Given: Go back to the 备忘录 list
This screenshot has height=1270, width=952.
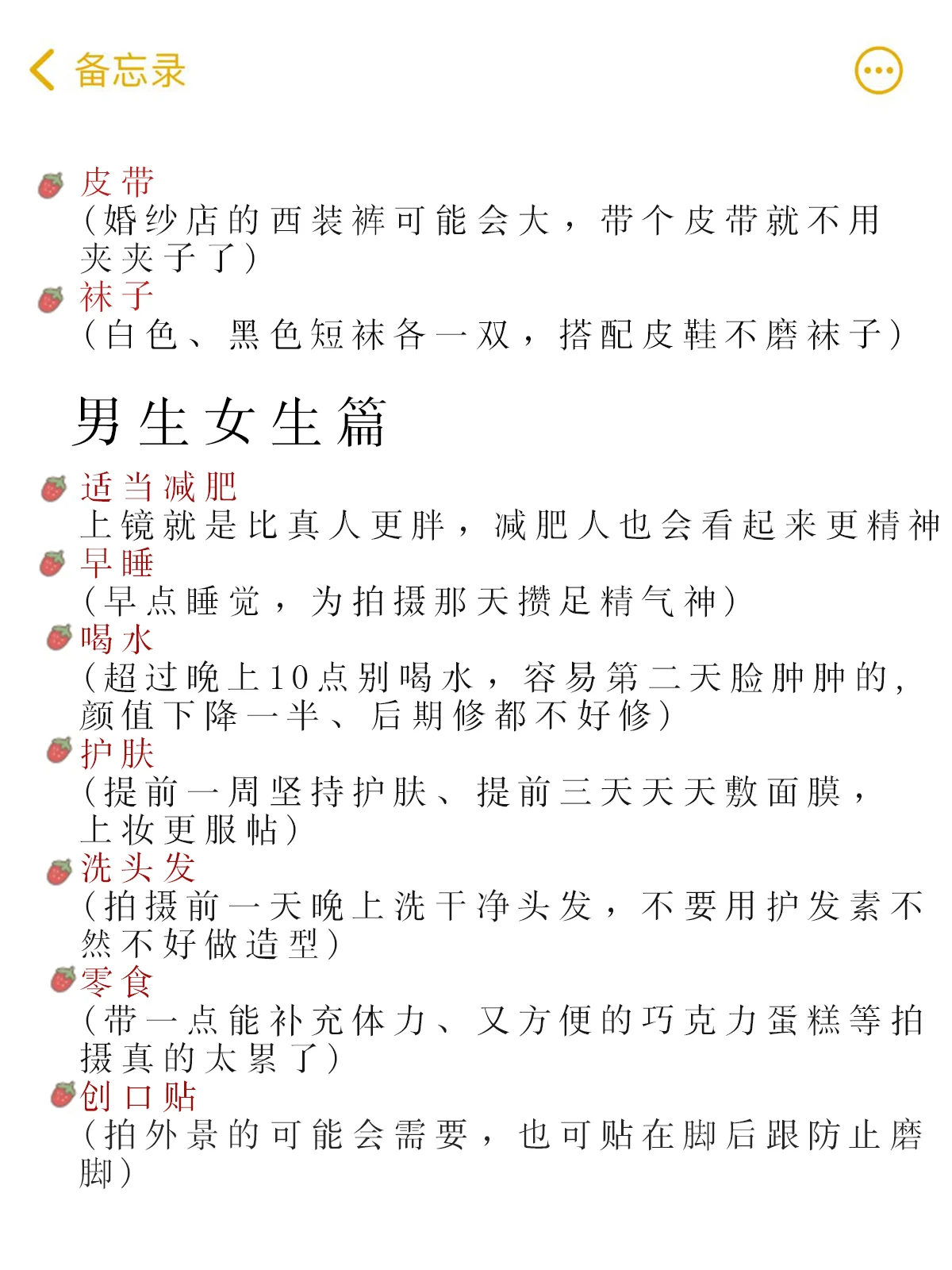Looking at the screenshot, I should tap(107, 70).
